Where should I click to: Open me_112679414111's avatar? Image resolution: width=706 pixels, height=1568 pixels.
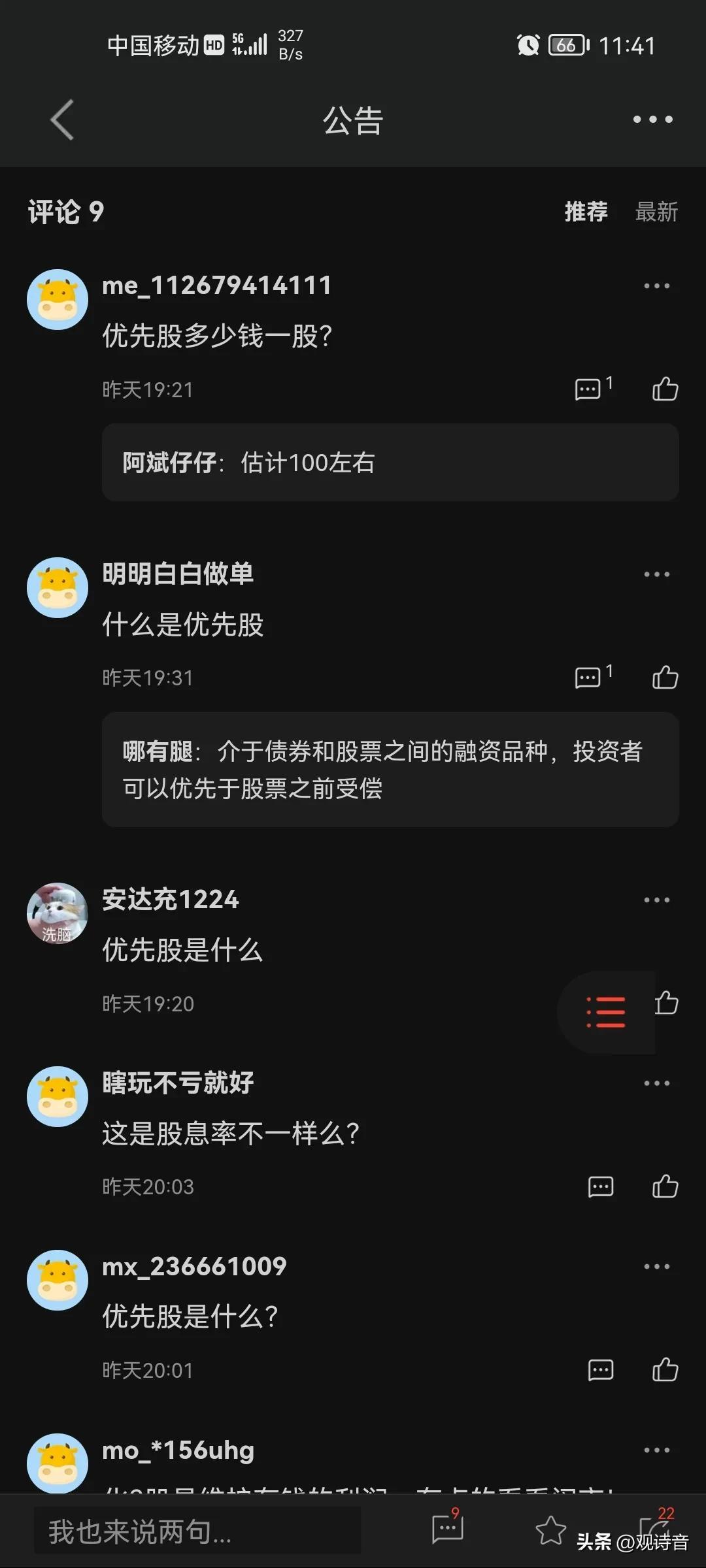click(58, 299)
